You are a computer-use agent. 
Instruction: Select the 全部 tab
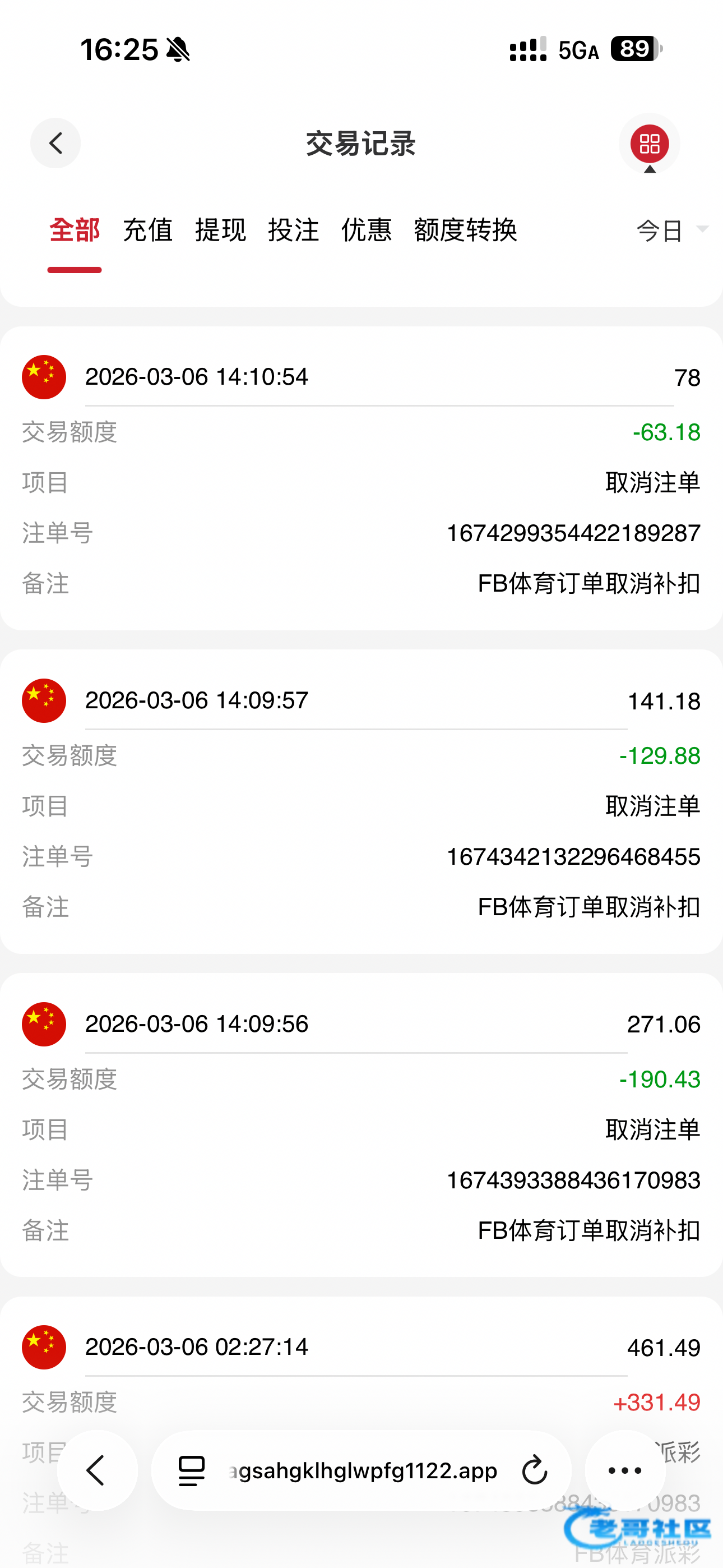[74, 230]
